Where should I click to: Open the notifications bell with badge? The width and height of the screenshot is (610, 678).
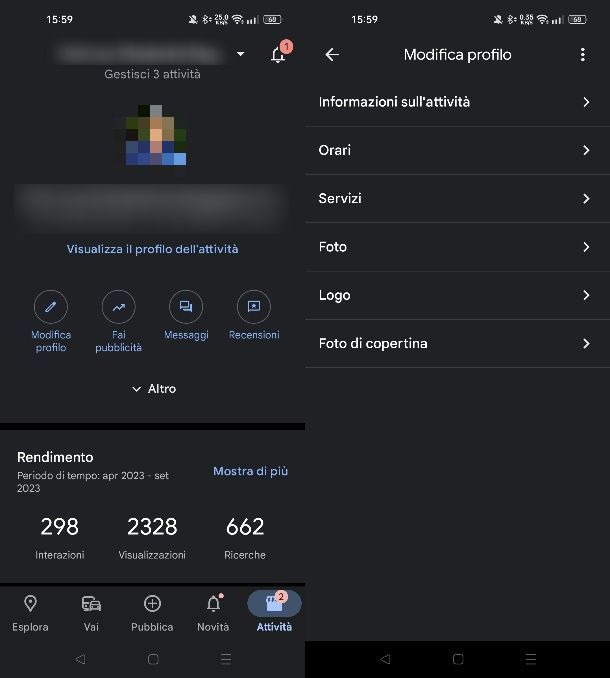tap(278, 55)
